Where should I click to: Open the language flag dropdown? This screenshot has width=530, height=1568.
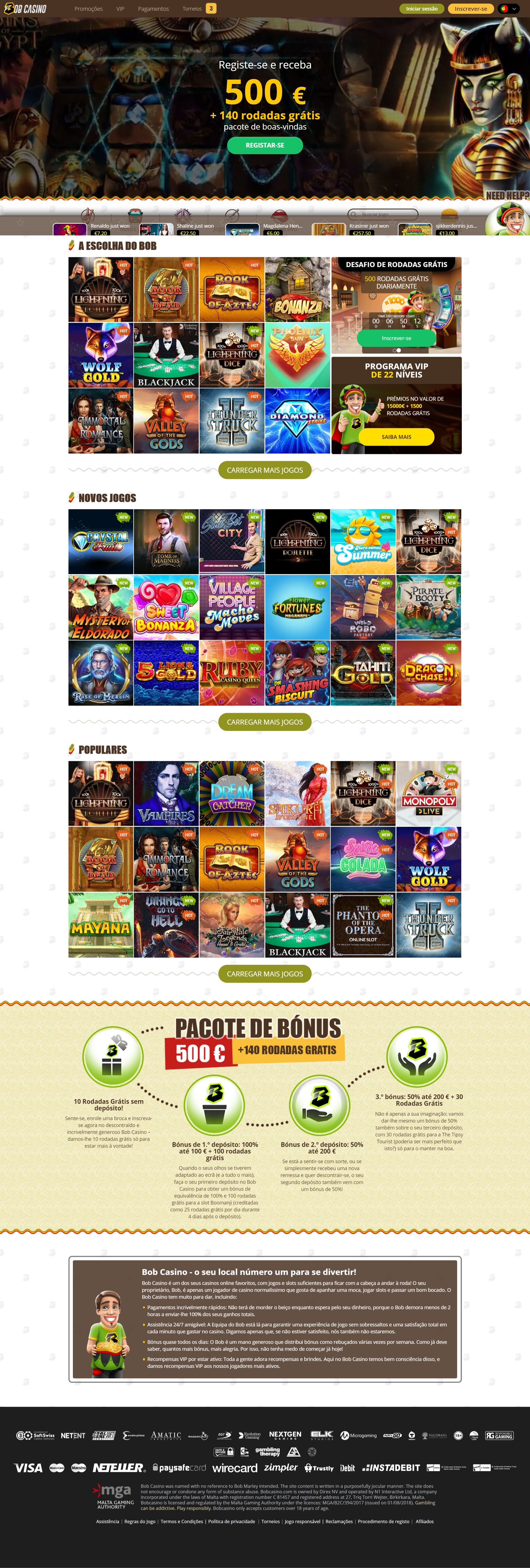tap(508, 9)
